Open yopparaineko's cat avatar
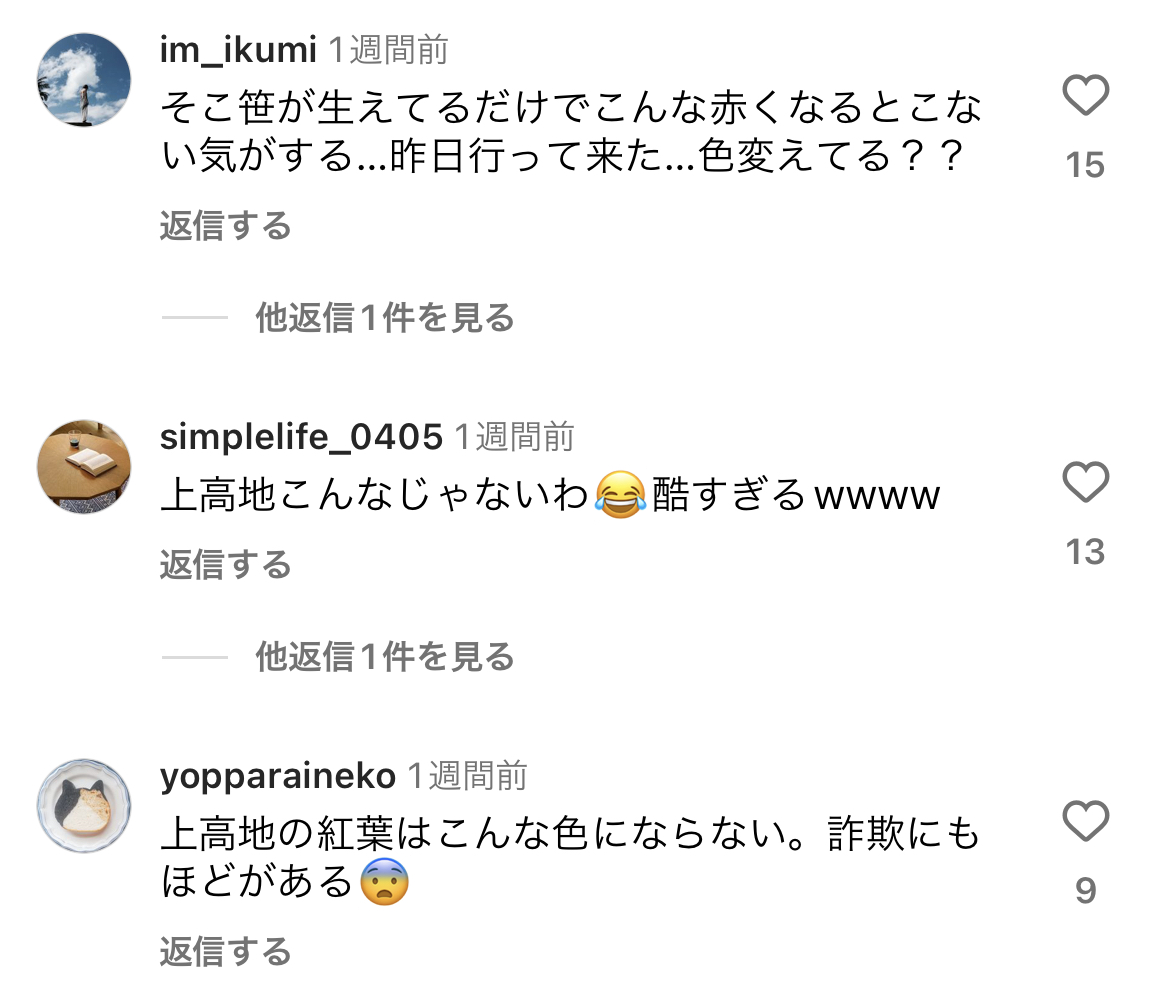This screenshot has width=1170, height=1007. pyautogui.click(x=84, y=806)
